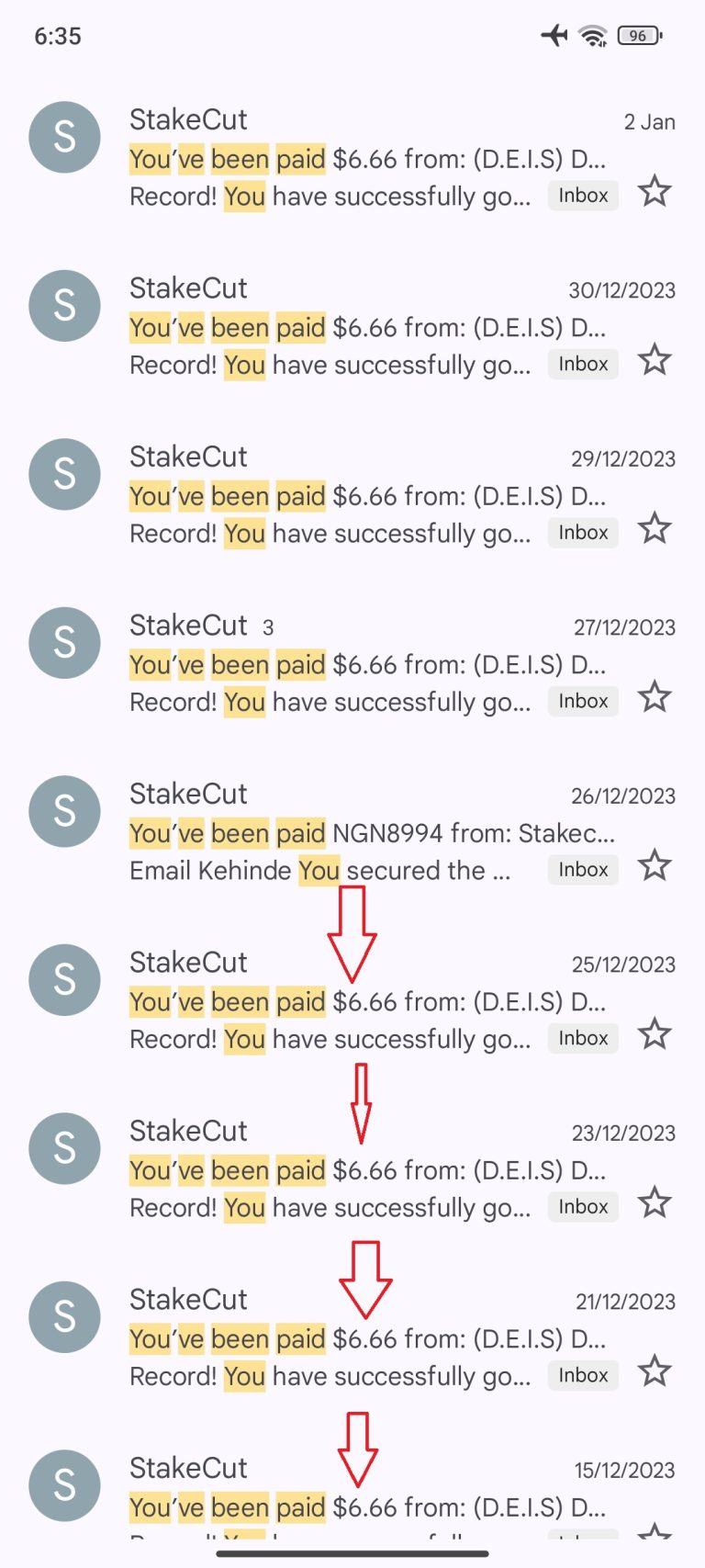Tap the sender avatar on the 2 Jan email
Screen dimensions: 705x1568
point(64,137)
